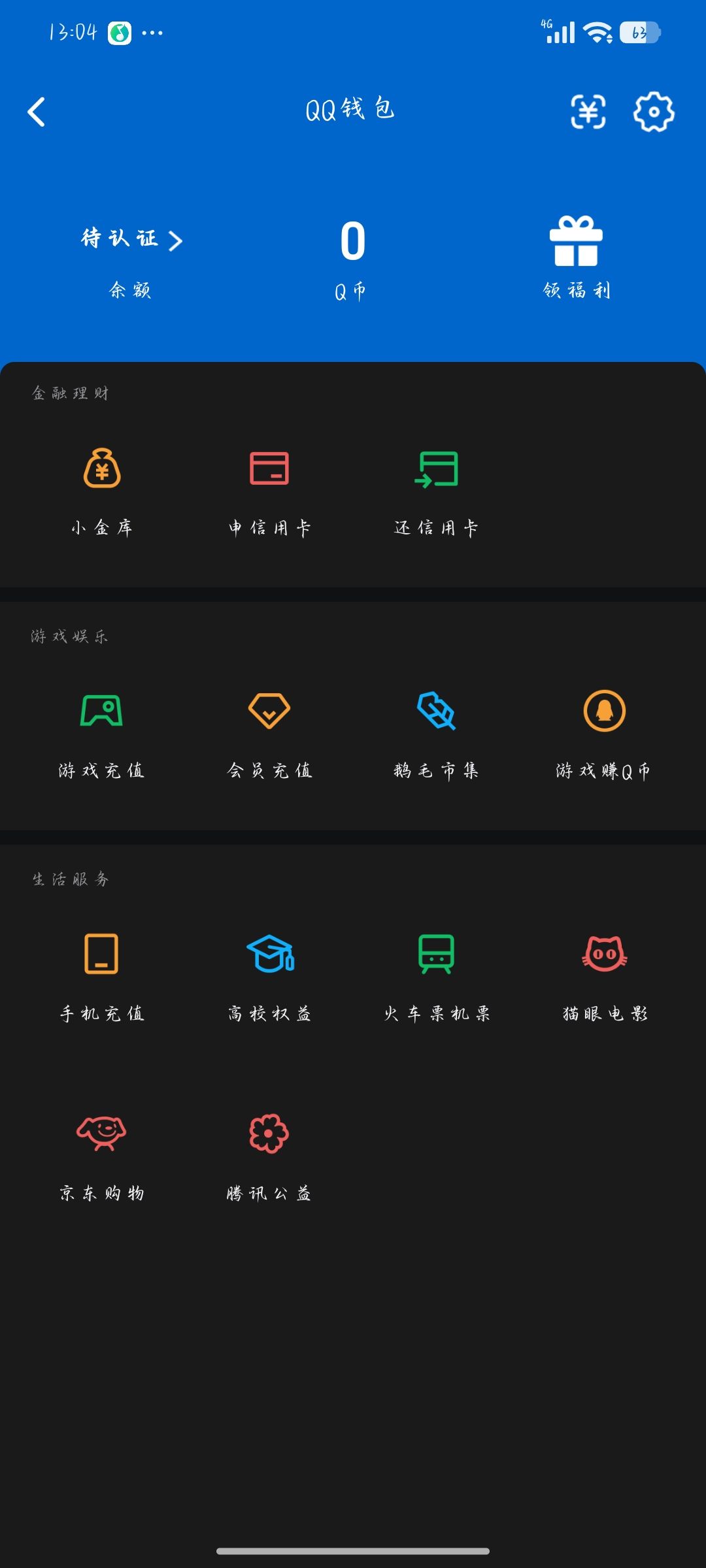Go back from QQ钱包
Viewport: 706px width, 1568px height.
coord(37,112)
